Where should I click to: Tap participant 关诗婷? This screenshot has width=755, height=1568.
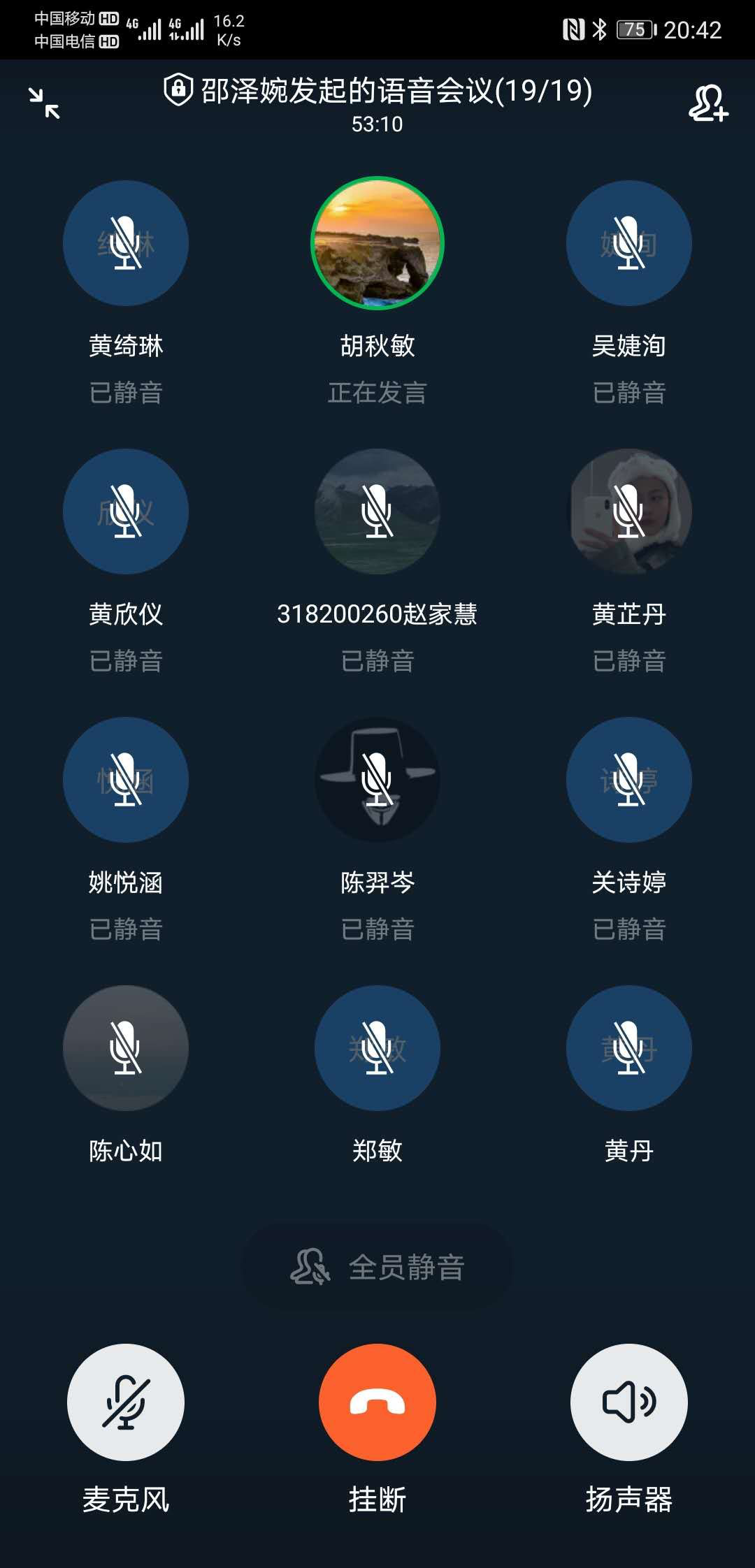pos(629,780)
